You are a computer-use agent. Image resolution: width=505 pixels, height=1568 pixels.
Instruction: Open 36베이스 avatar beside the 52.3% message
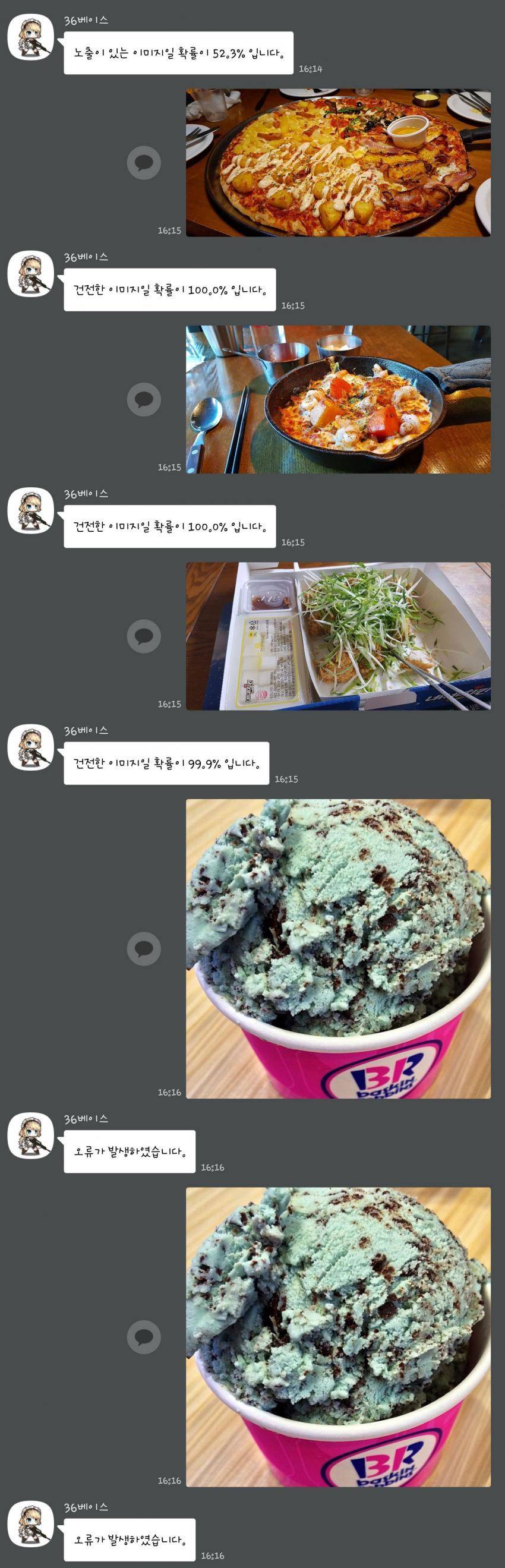coord(30,37)
